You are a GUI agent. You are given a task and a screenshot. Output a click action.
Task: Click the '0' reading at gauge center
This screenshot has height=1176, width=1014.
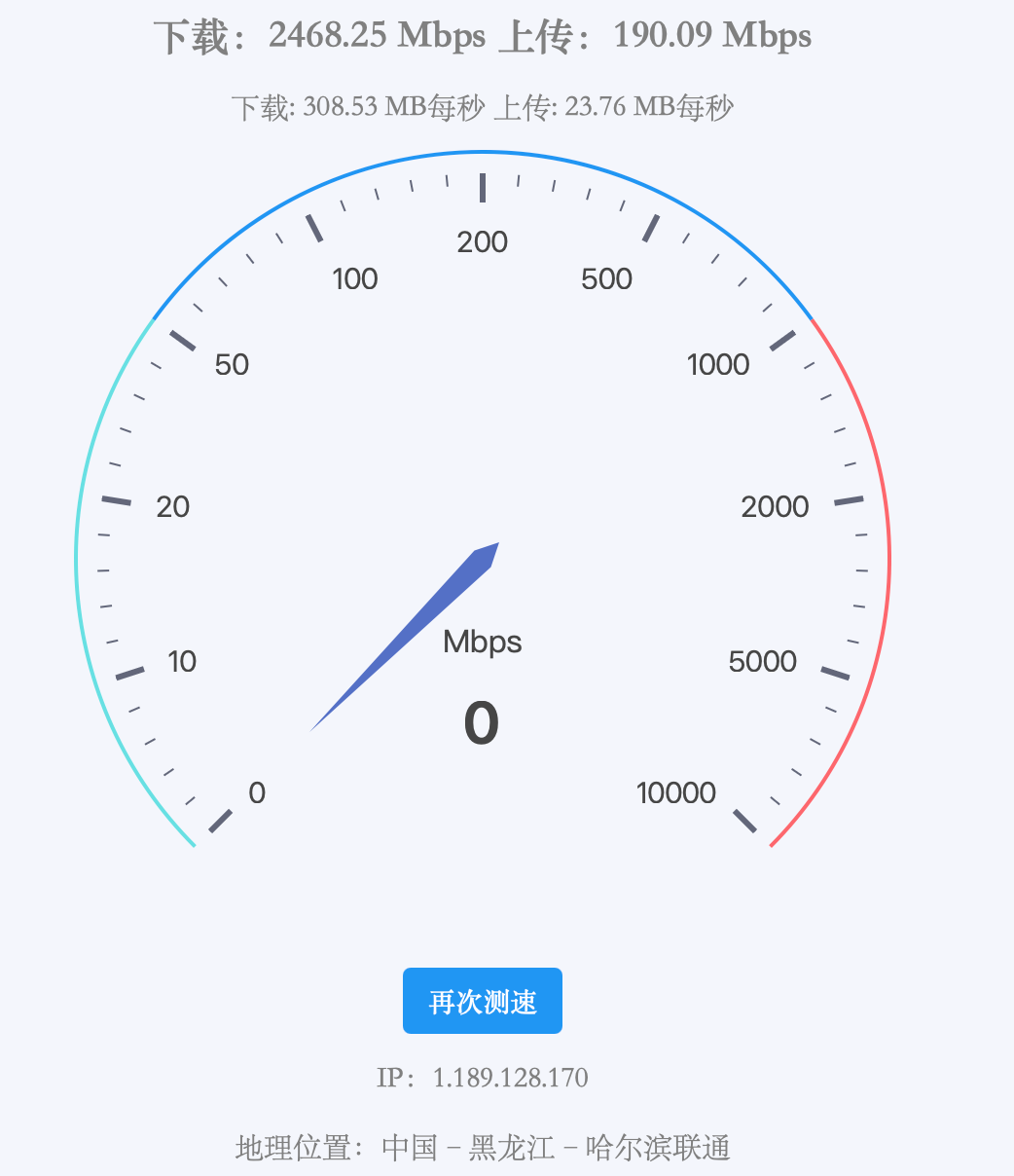click(481, 722)
